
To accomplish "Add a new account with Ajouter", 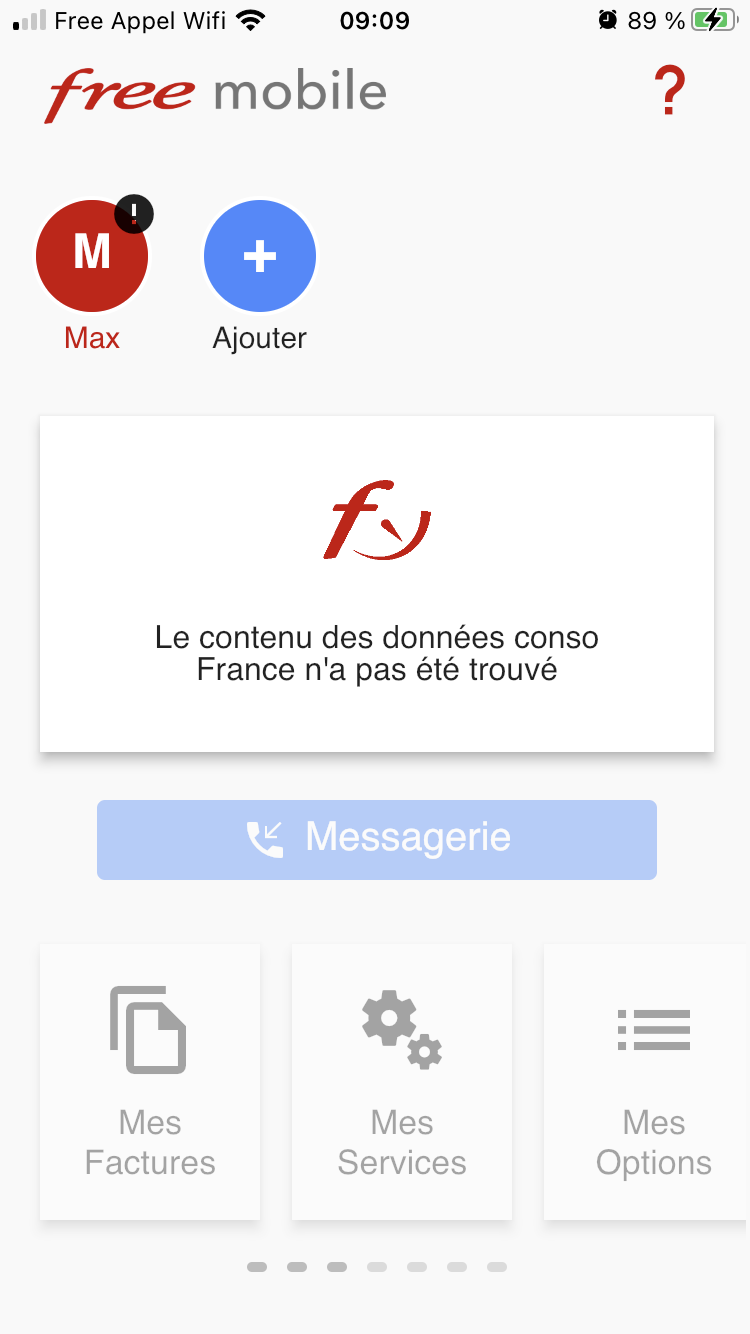I will tap(260, 256).
